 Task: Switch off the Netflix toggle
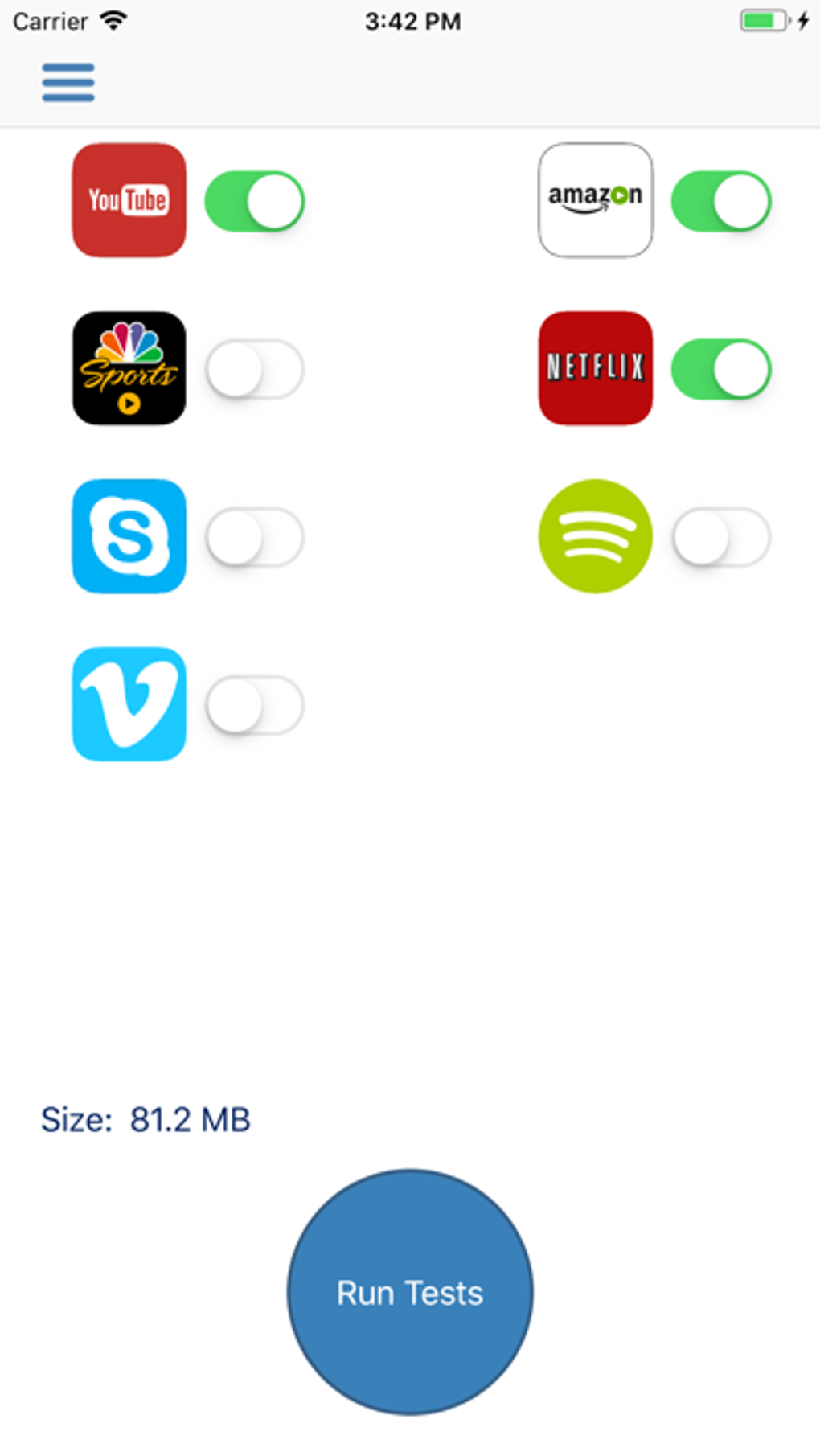click(x=720, y=369)
